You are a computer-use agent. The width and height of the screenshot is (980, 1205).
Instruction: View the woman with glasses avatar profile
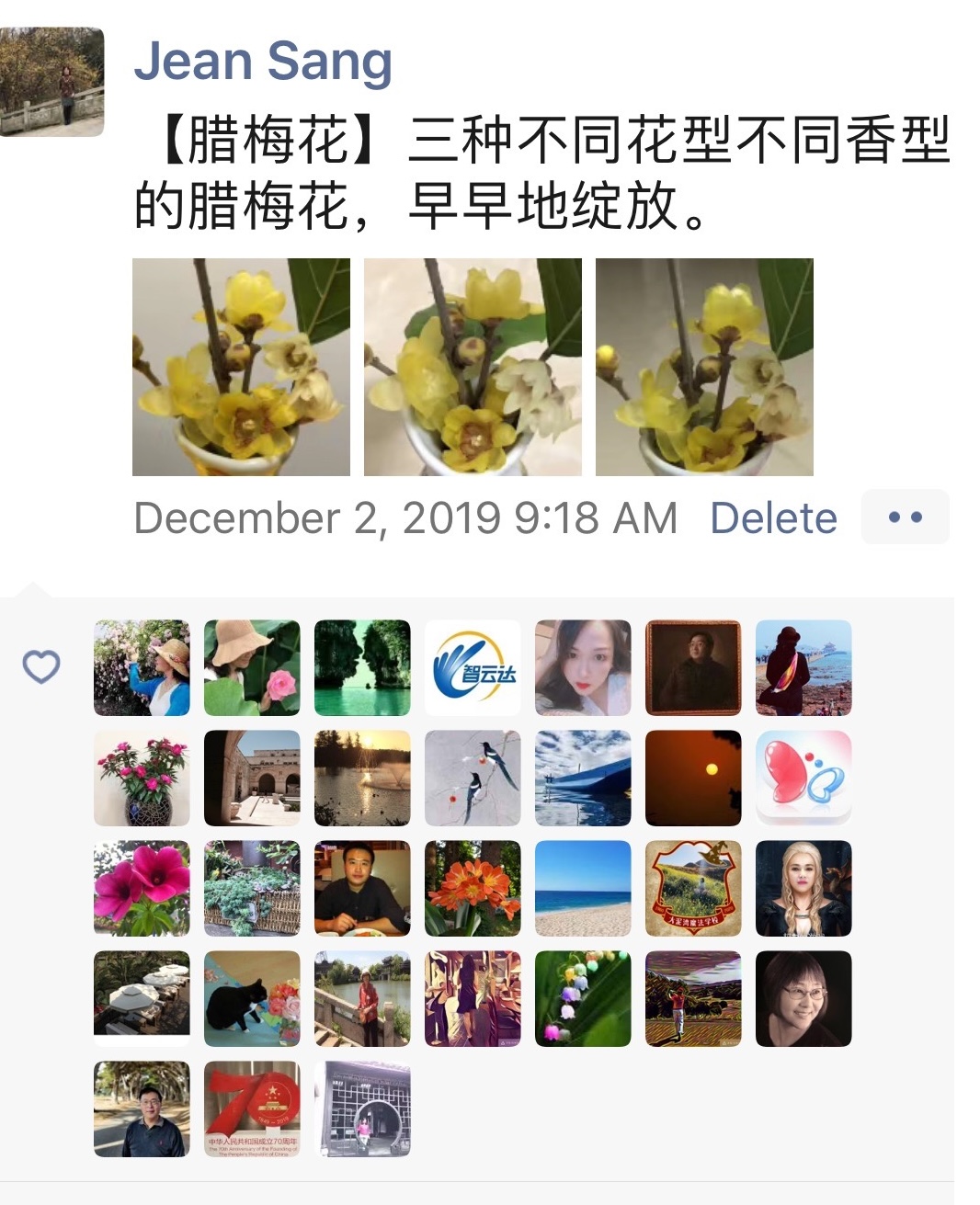coord(803,999)
